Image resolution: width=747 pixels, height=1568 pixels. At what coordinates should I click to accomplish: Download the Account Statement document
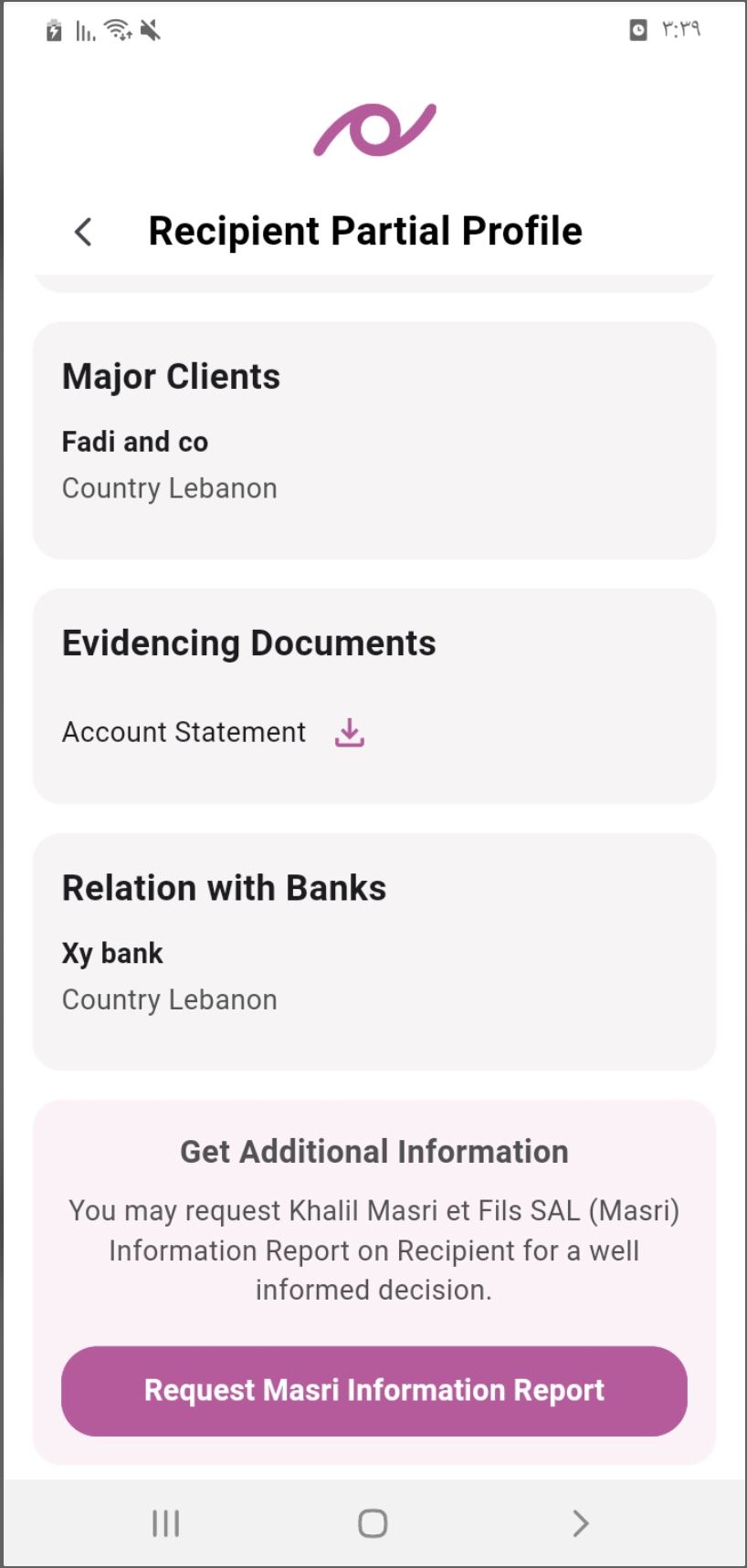(x=349, y=732)
